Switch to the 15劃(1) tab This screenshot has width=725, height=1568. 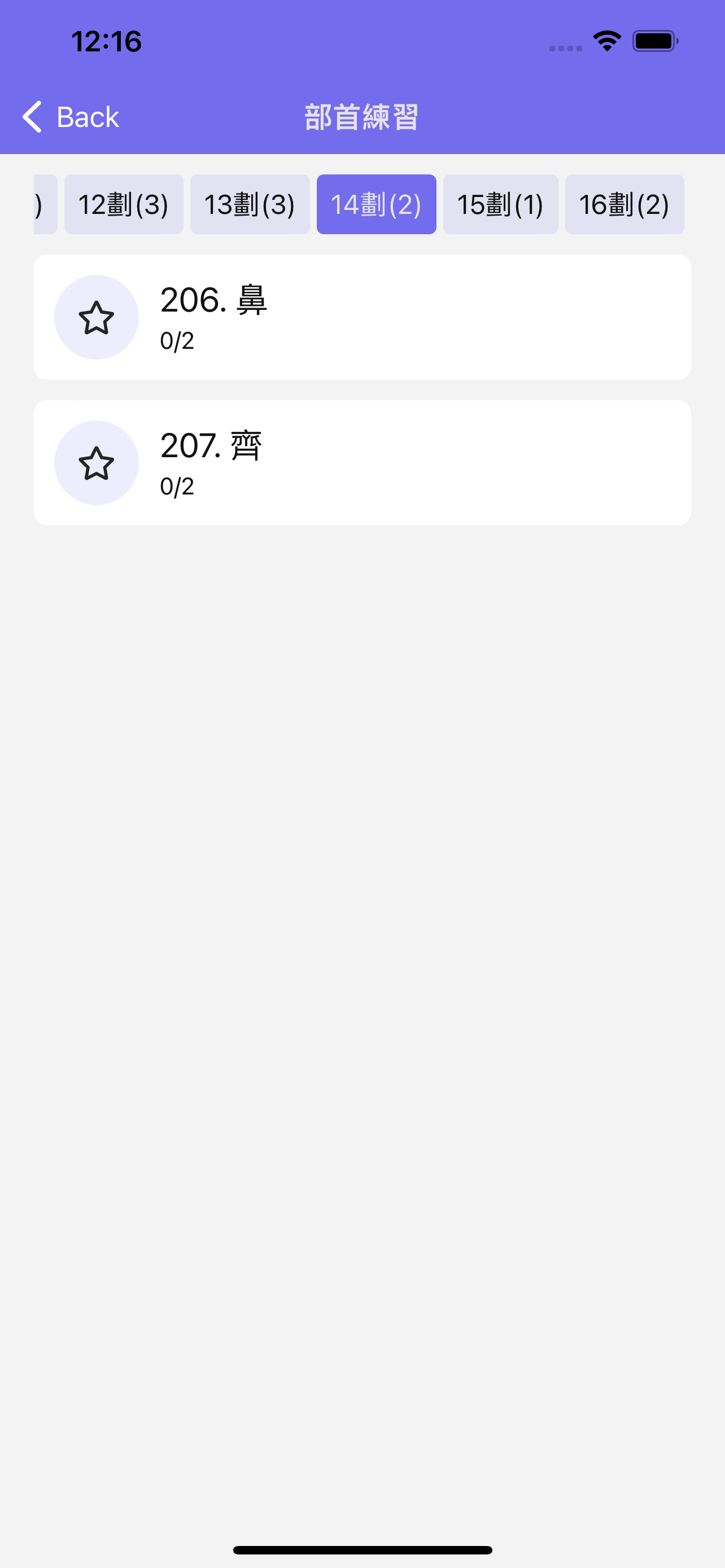pyautogui.click(x=500, y=204)
